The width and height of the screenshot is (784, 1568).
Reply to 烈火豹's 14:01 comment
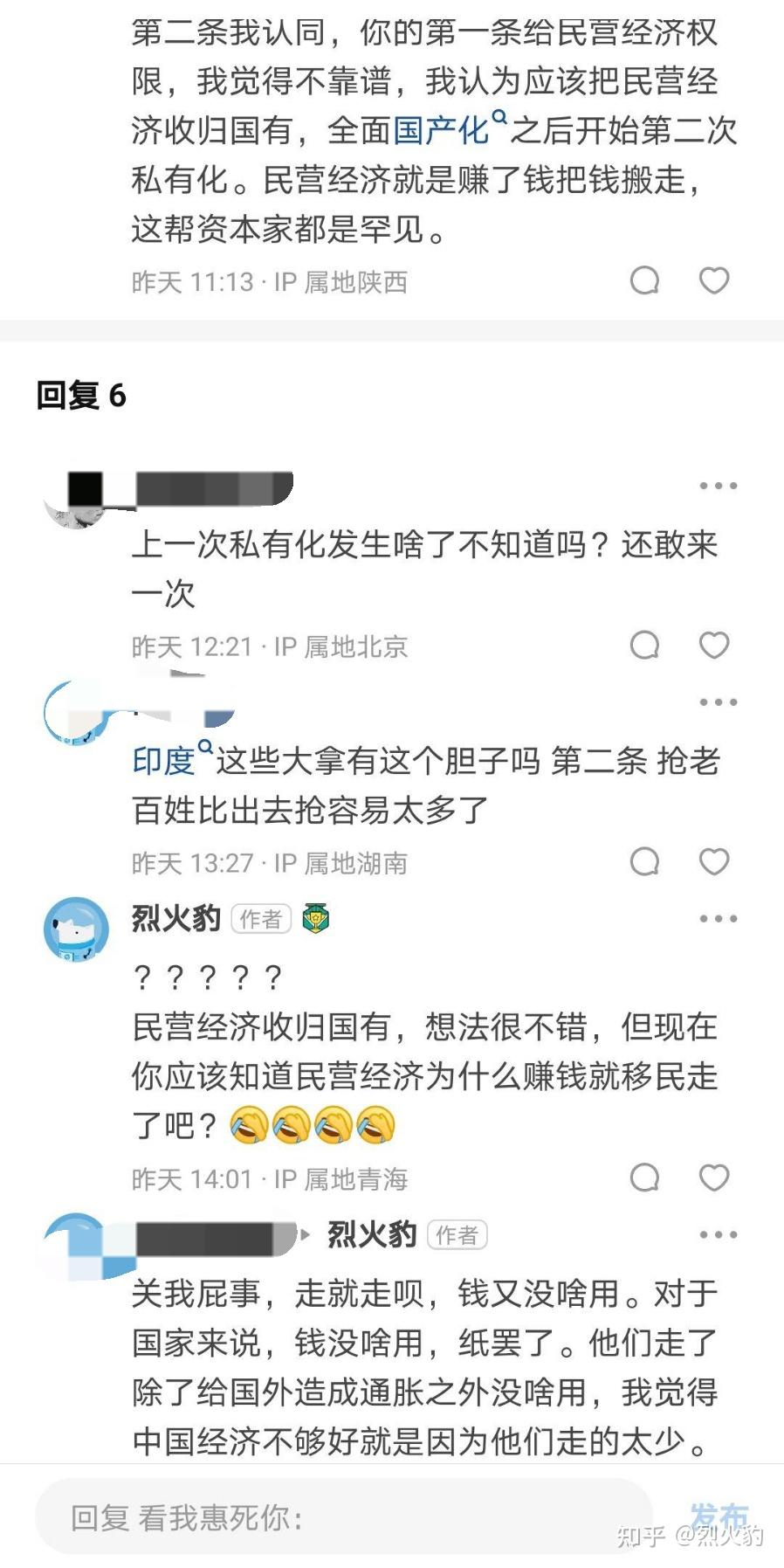pyautogui.click(x=644, y=1178)
